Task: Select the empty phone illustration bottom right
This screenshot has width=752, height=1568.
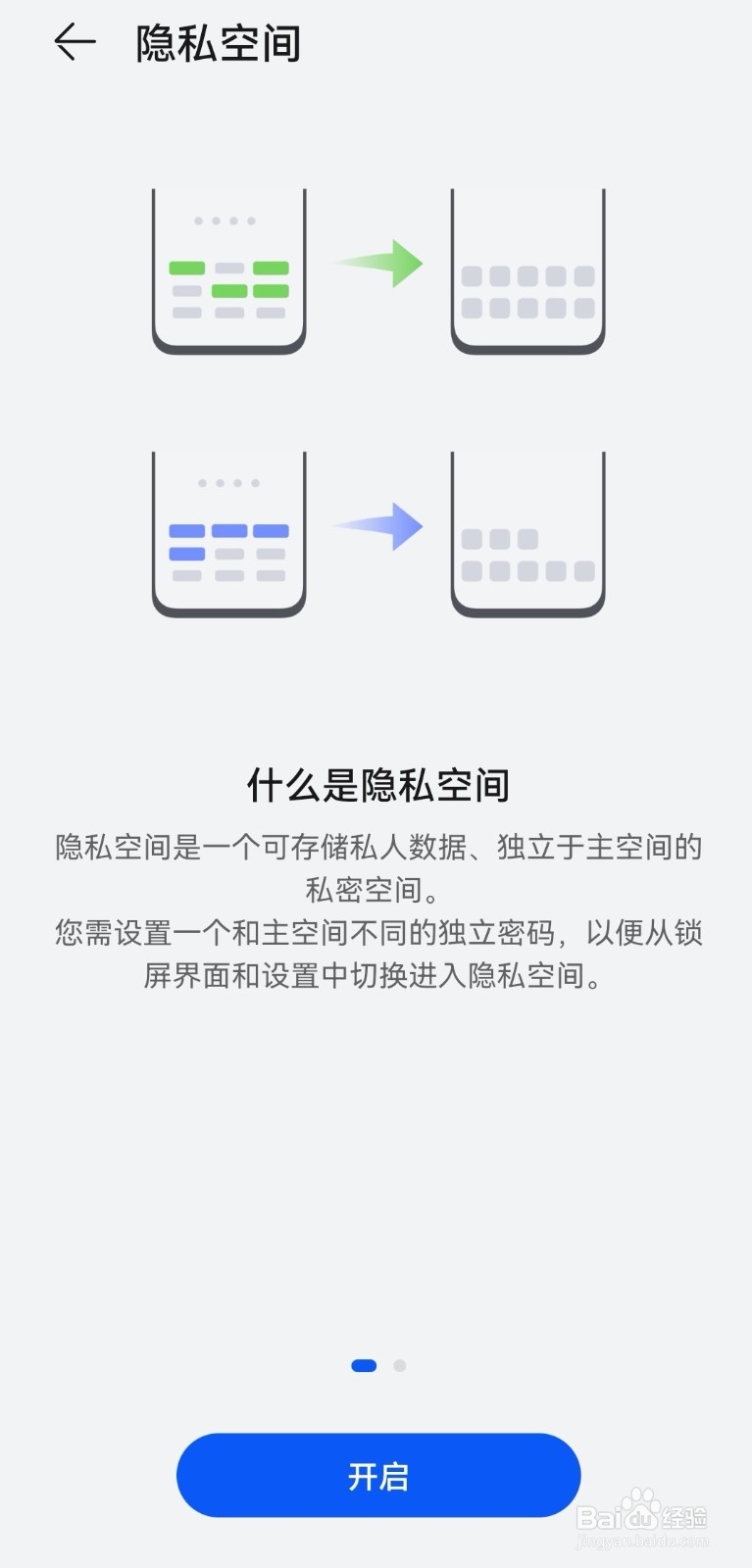Action: click(x=527, y=532)
